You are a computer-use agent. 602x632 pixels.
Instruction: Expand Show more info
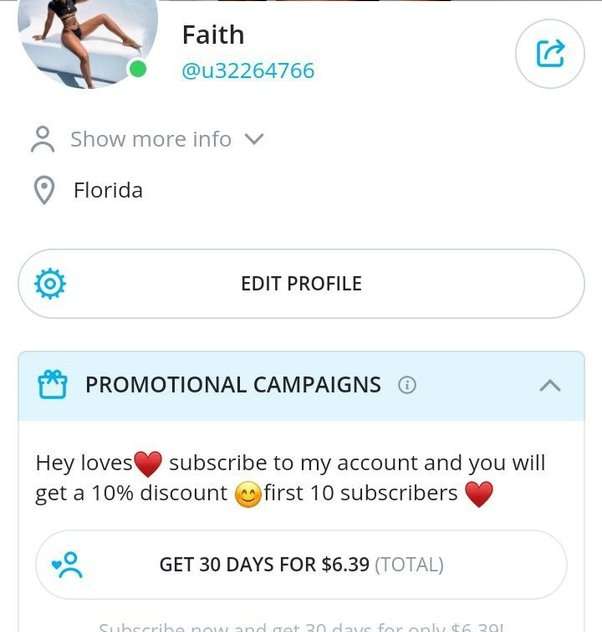[x=150, y=139]
